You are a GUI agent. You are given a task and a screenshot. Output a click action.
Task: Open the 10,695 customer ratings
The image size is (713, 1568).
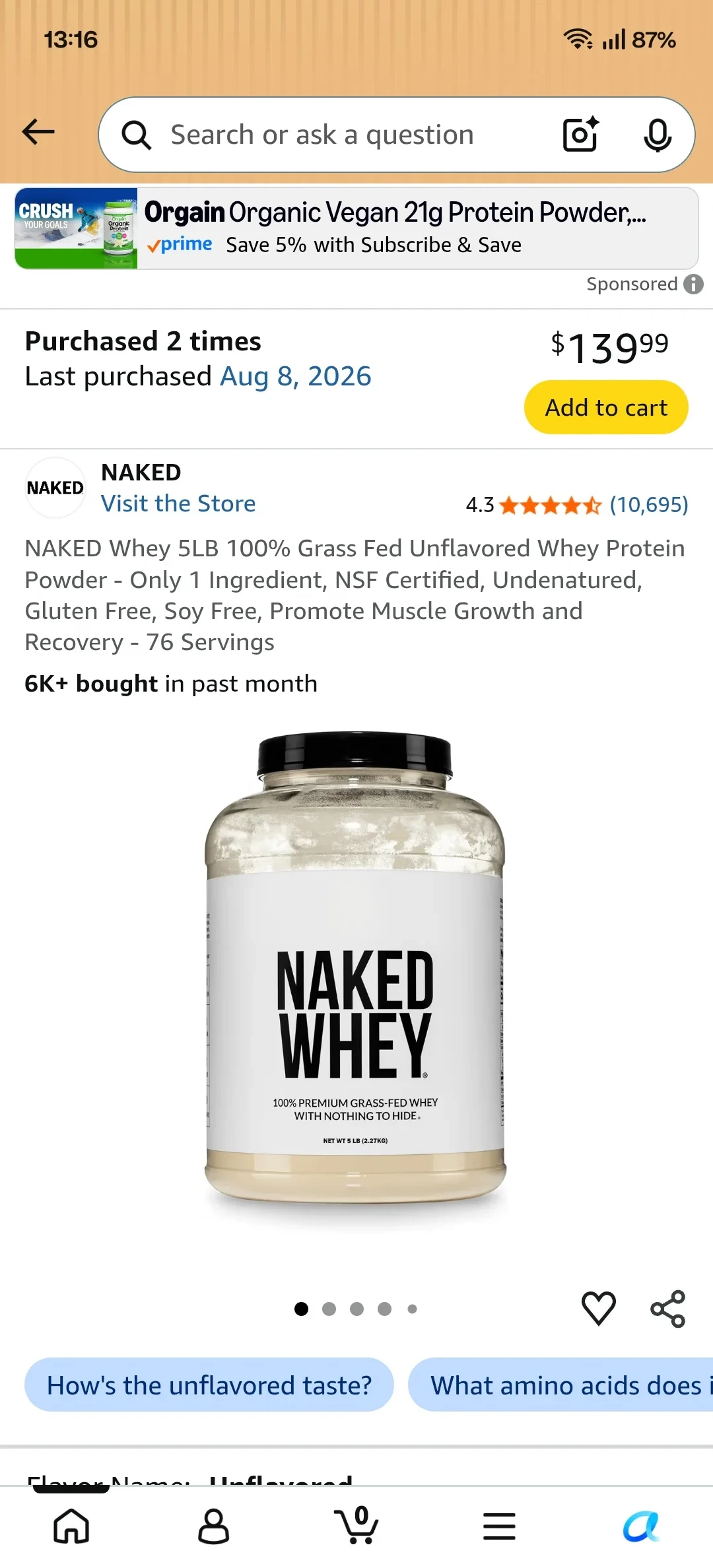pos(648,505)
